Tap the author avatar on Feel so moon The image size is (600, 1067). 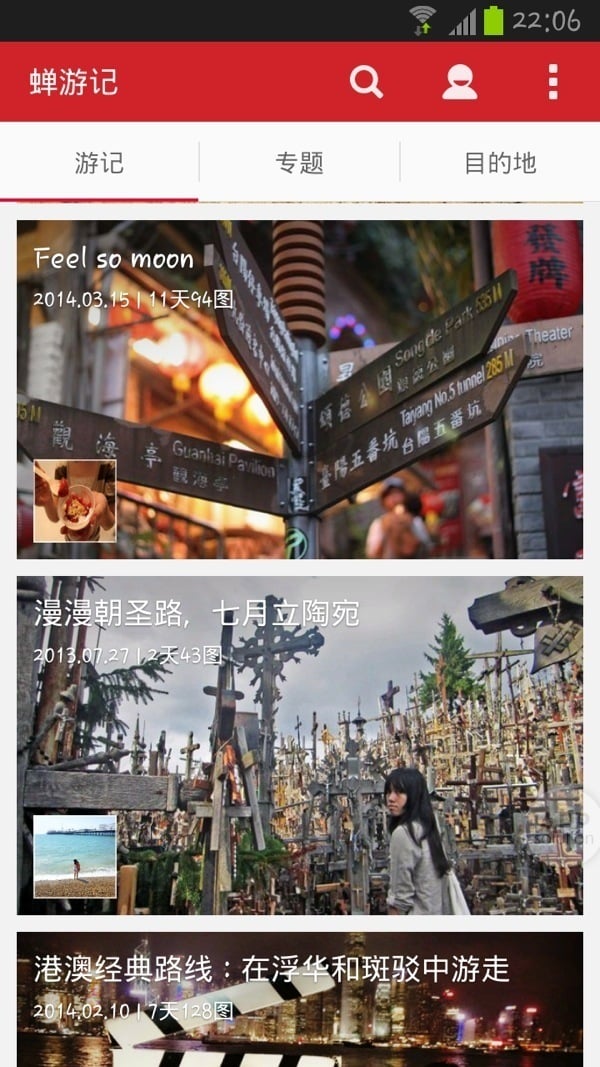click(75, 501)
